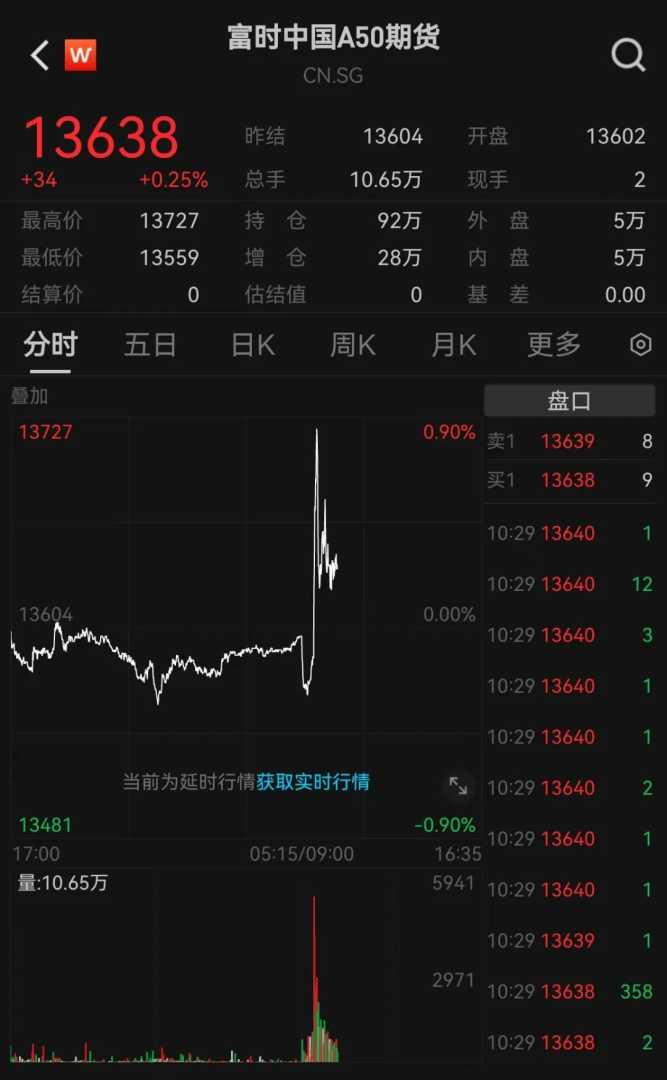Open search with the magnifier icon
Viewport: 667px width, 1080px height.
coord(628,56)
